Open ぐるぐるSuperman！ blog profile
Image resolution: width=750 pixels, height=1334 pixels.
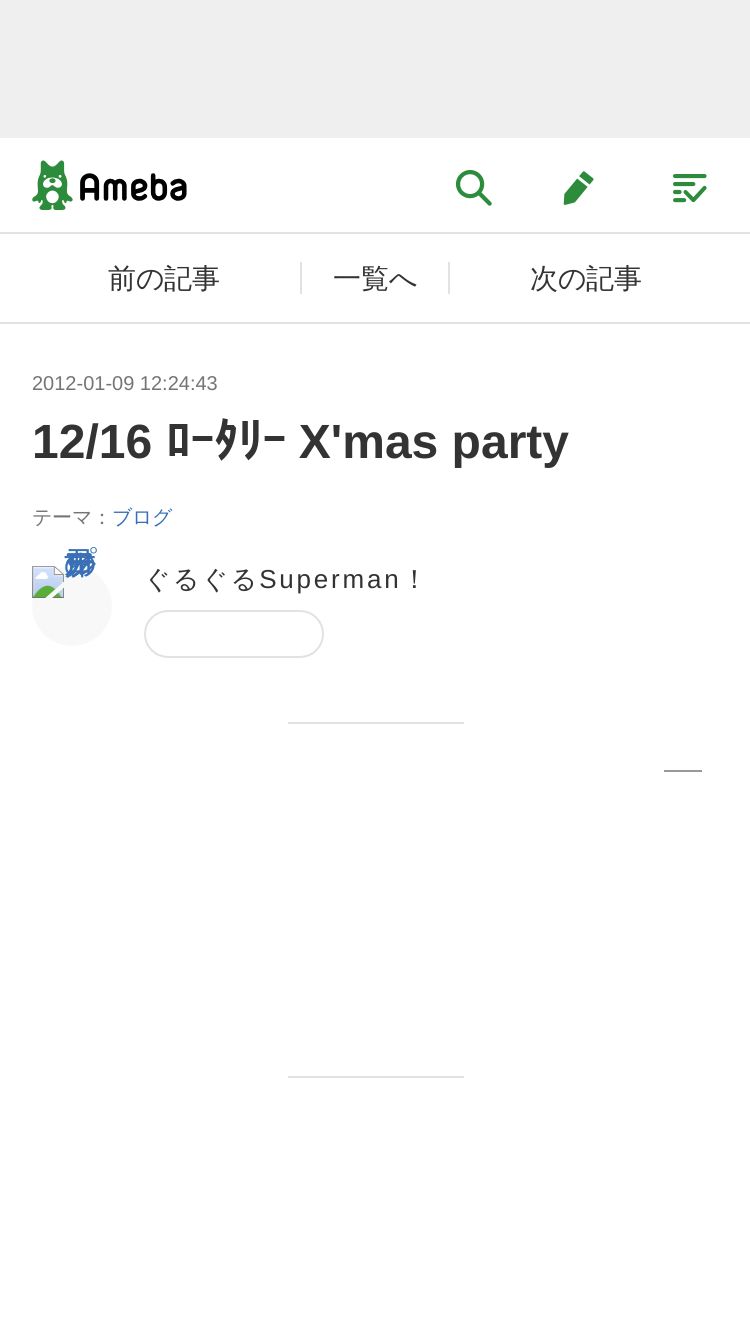tap(285, 579)
